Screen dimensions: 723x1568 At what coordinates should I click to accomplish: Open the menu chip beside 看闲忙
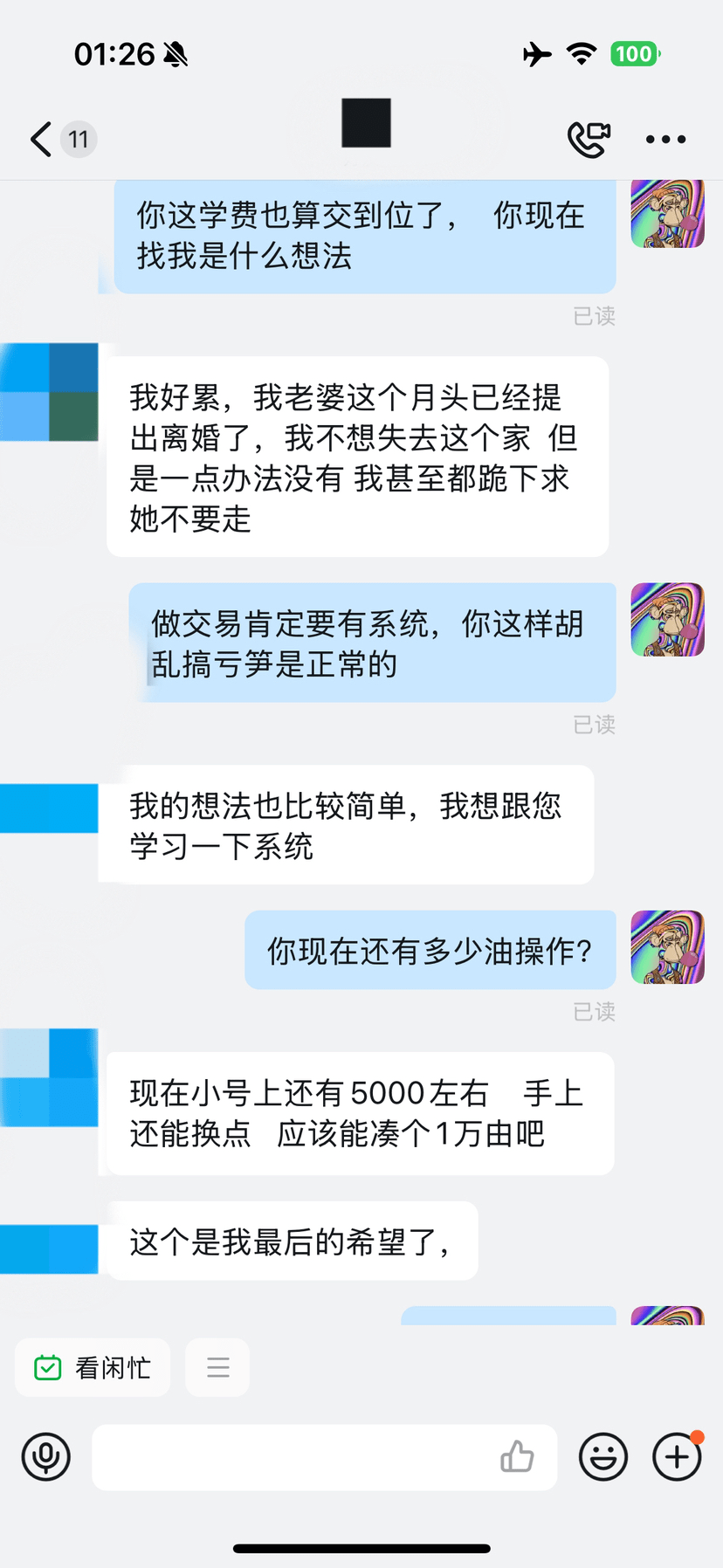(x=217, y=1367)
